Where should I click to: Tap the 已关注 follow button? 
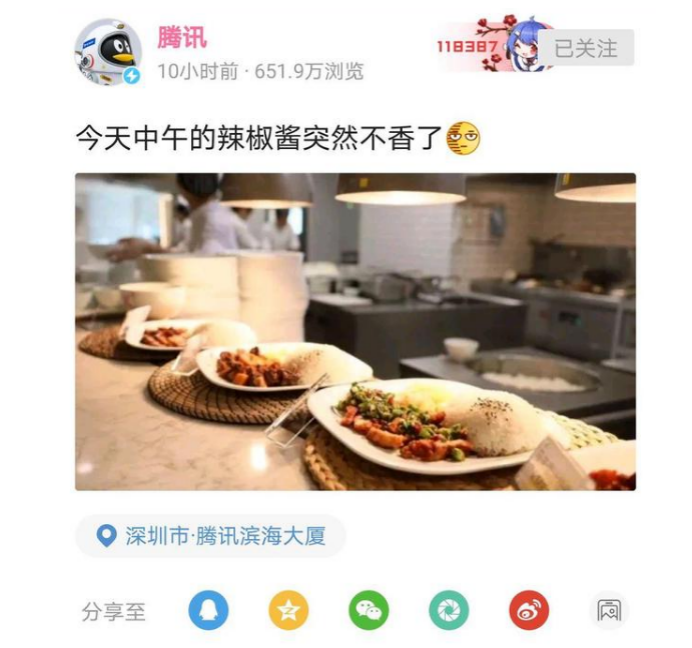point(586,47)
